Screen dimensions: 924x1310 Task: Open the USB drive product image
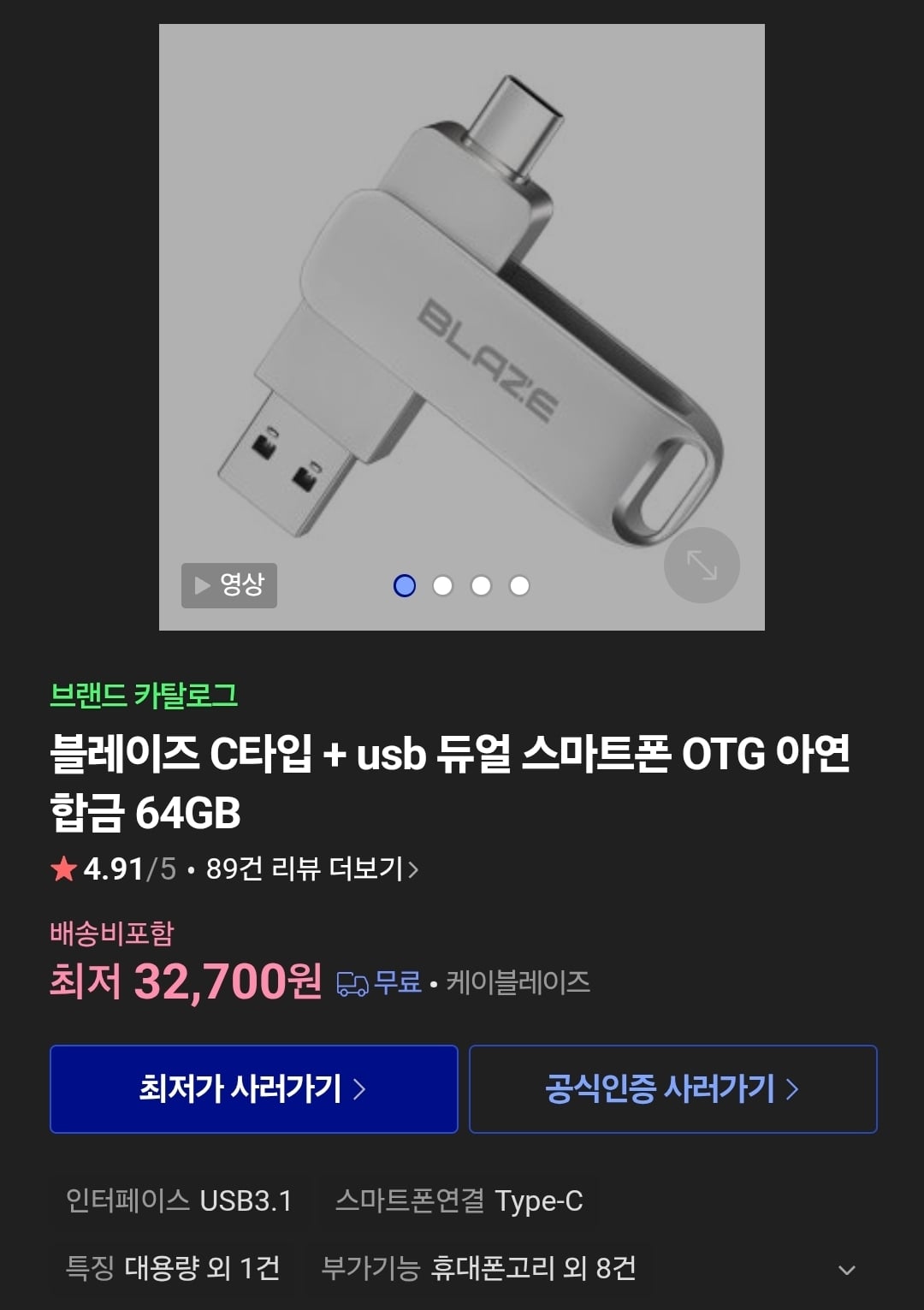pos(462,325)
